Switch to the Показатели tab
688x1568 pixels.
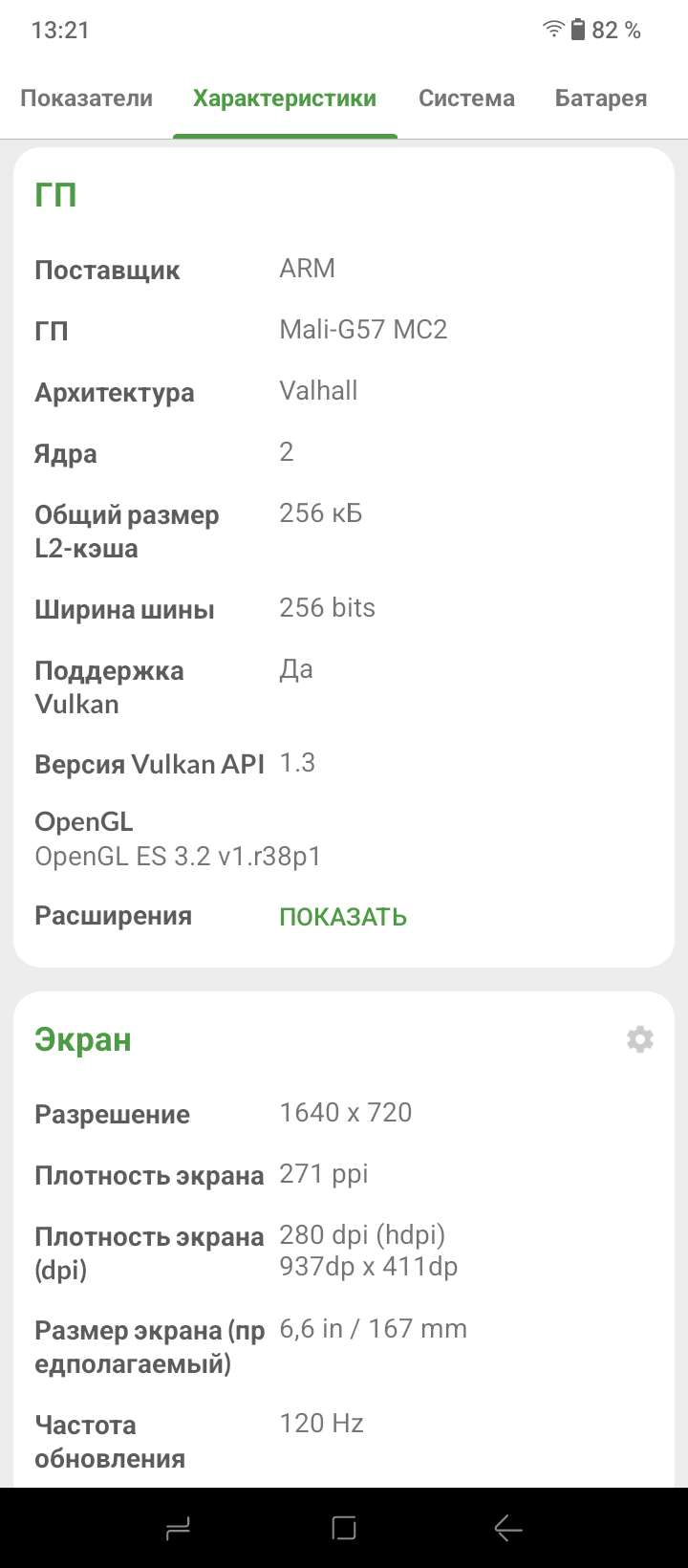[87, 98]
